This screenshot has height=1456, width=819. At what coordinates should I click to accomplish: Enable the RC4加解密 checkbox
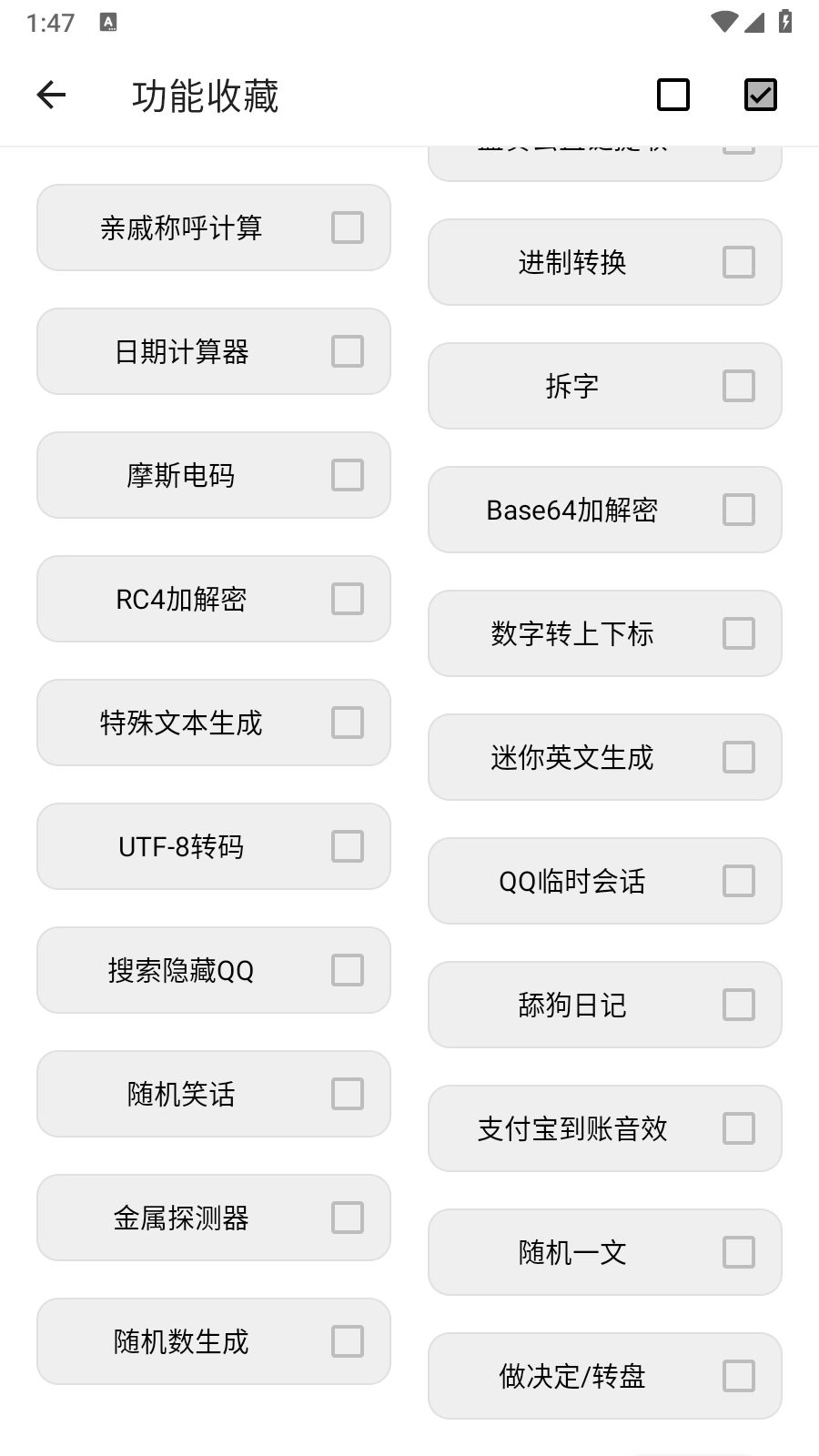[x=348, y=599]
